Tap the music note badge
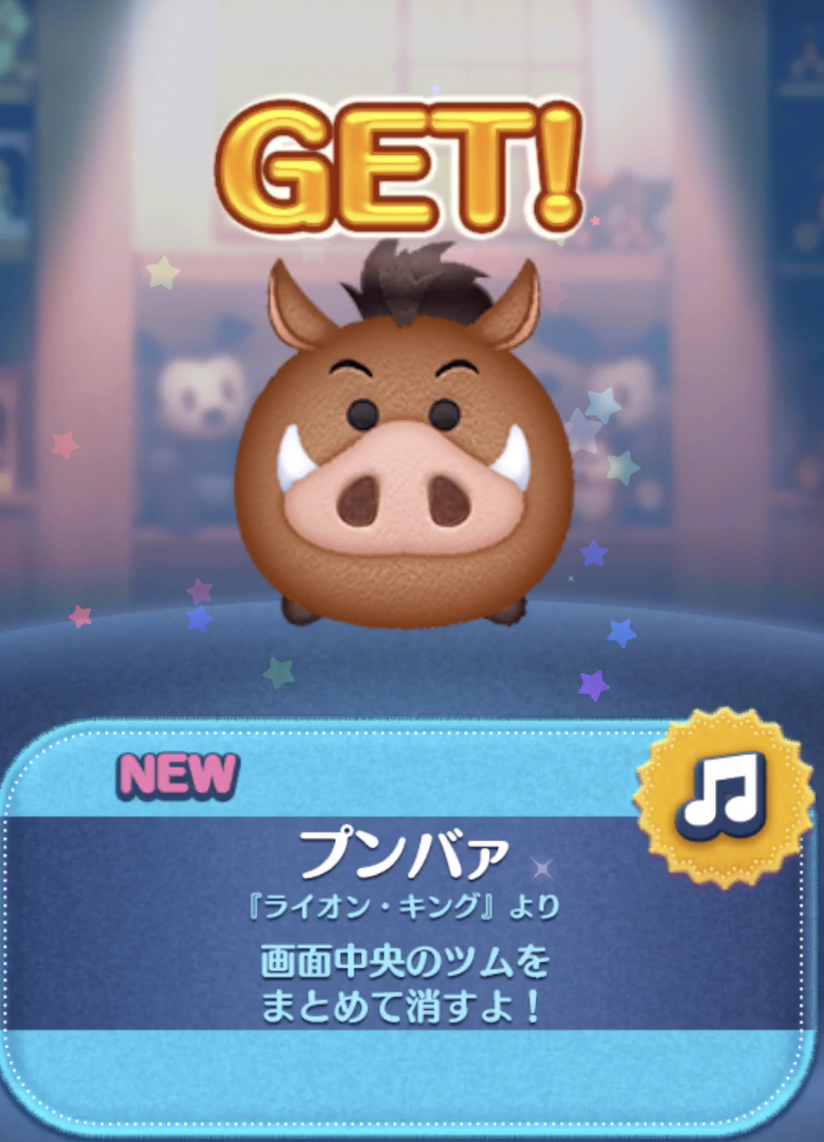 coord(724,796)
